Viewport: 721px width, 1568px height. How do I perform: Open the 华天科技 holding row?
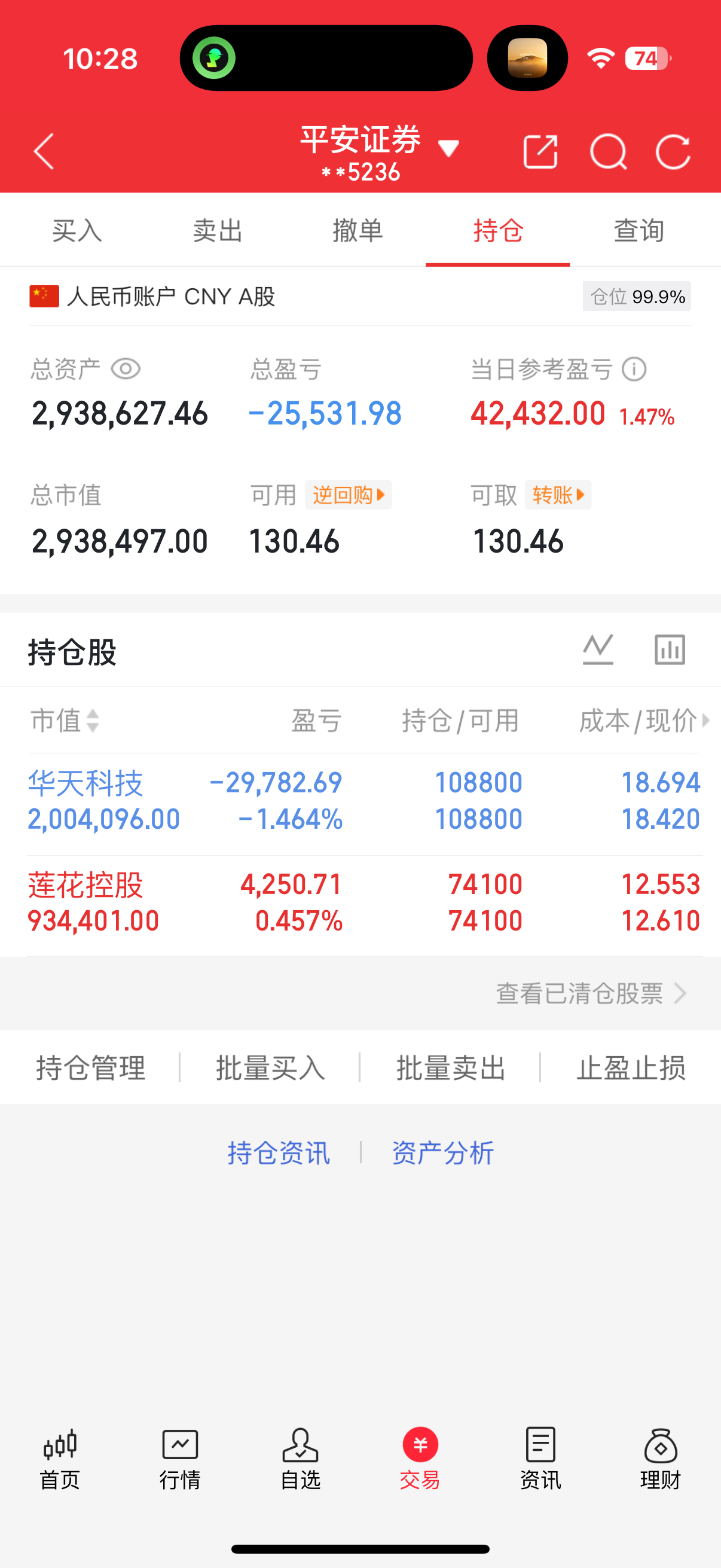point(364,800)
